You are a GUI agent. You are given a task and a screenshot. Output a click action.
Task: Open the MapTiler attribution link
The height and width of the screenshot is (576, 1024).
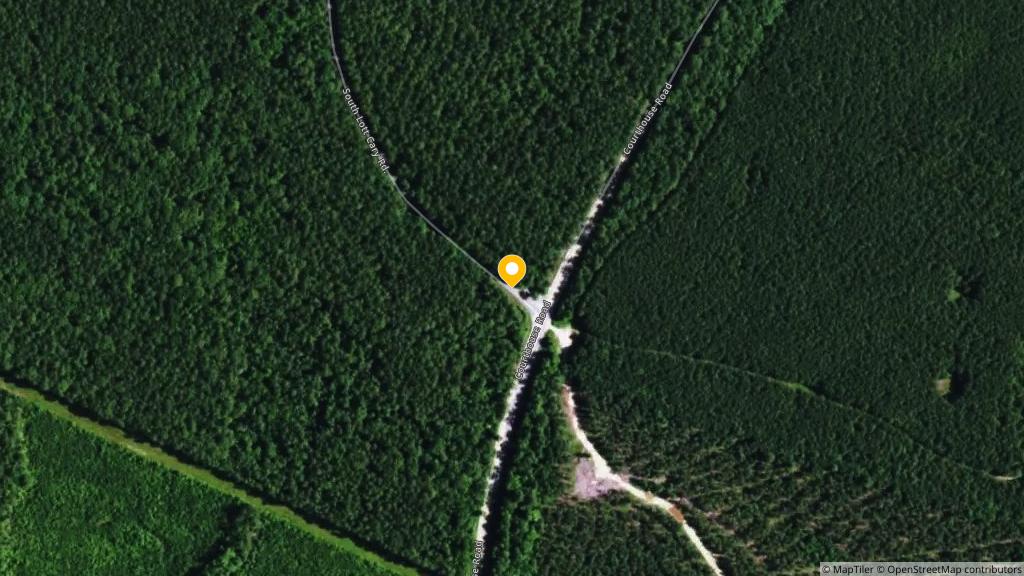(x=849, y=569)
